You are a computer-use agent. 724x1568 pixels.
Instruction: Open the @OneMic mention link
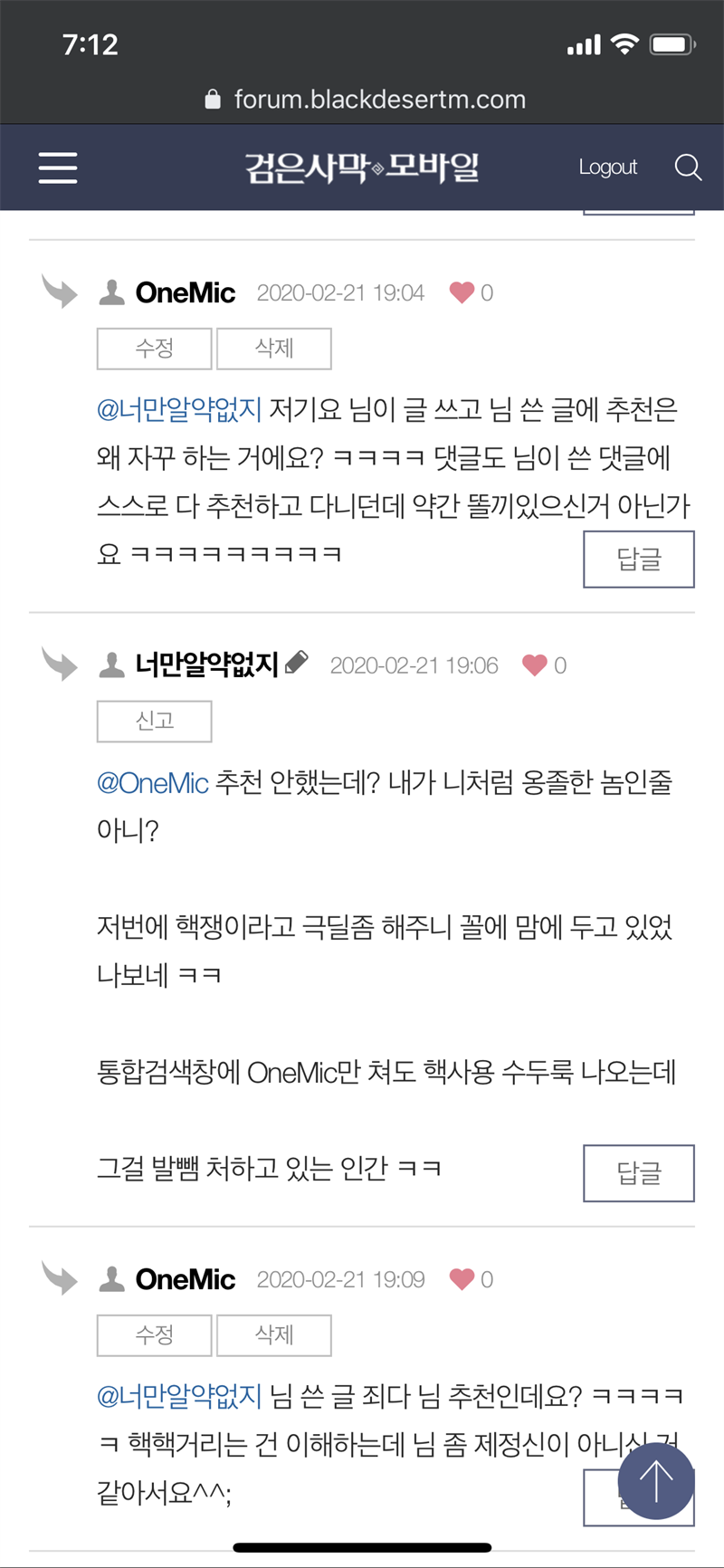click(152, 783)
